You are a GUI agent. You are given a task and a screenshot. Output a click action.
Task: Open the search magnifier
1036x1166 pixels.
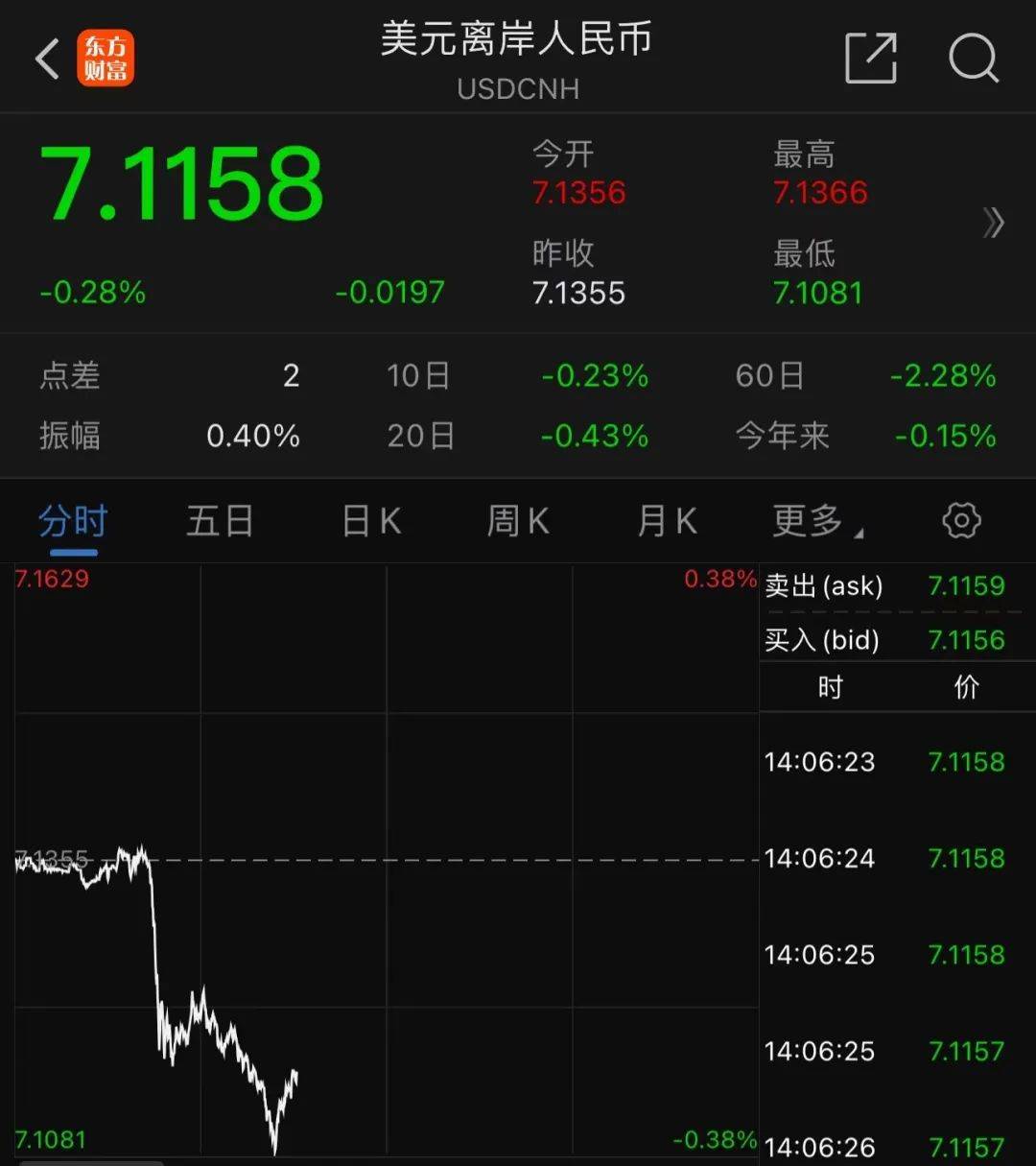(x=973, y=59)
